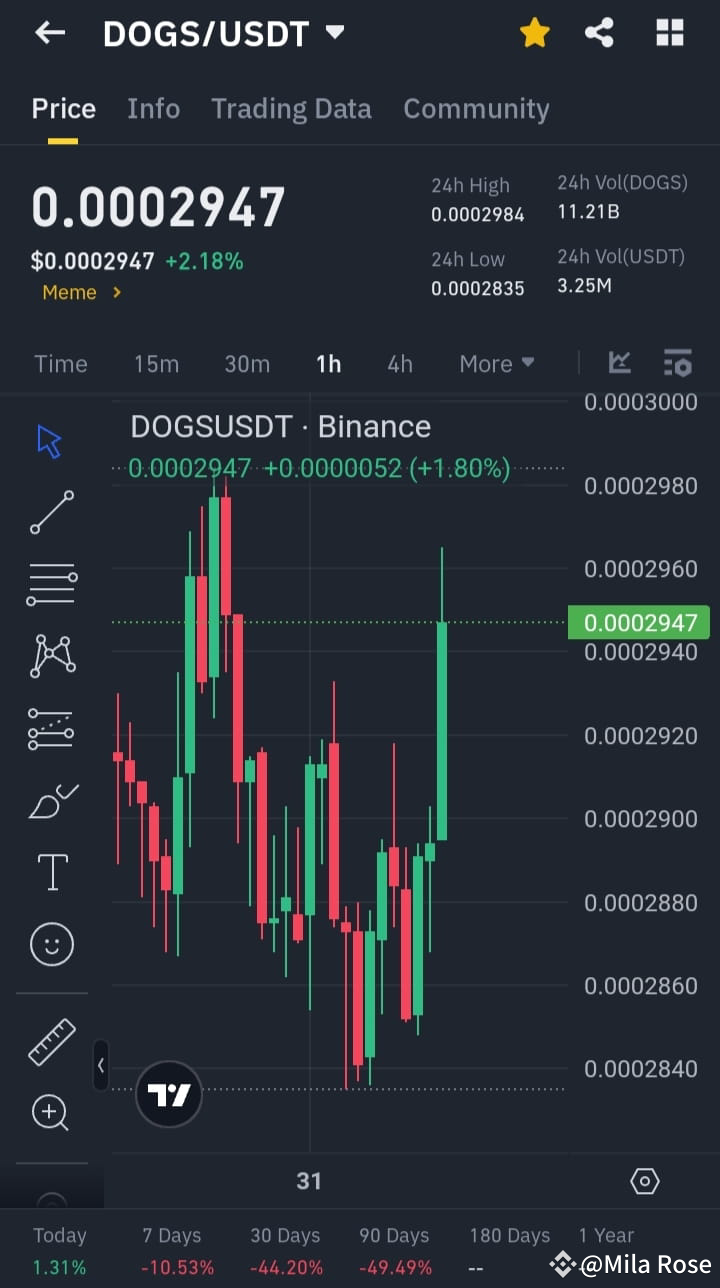Screen dimensions: 720x1288
Task: Switch to the Trading Data tab
Action: pyautogui.click(x=291, y=108)
